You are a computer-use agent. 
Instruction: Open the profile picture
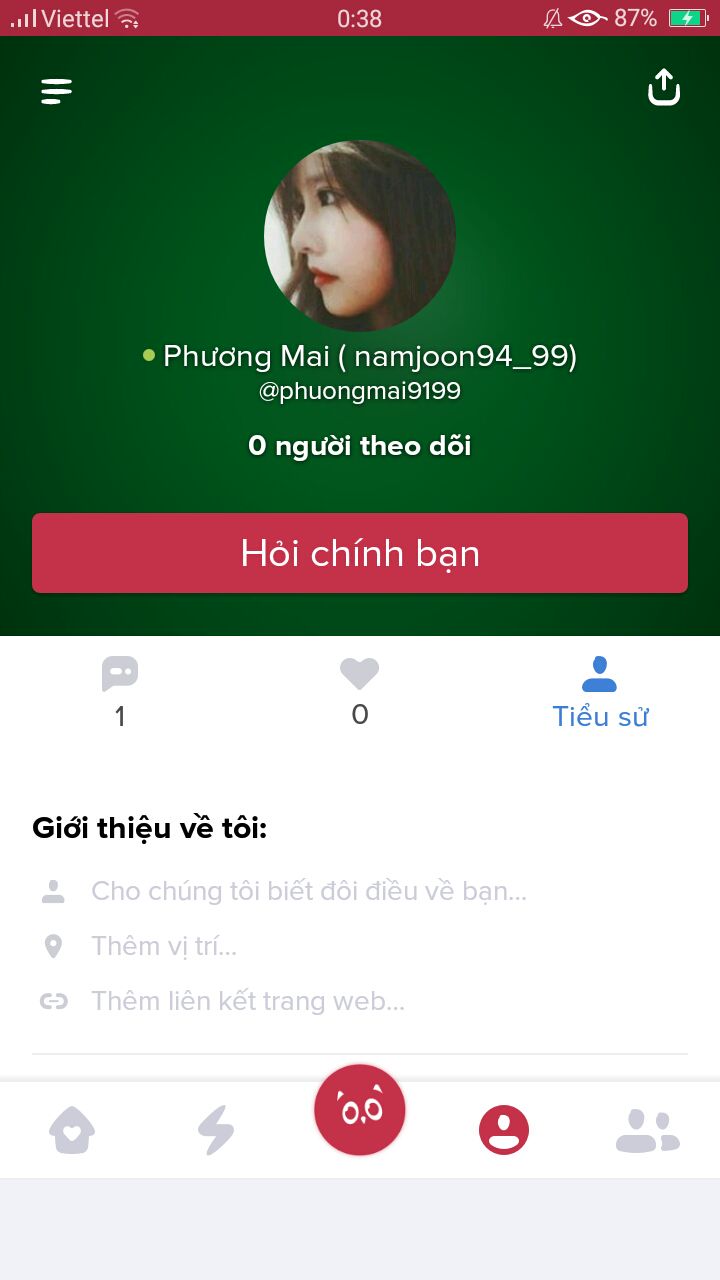pyautogui.click(x=360, y=236)
